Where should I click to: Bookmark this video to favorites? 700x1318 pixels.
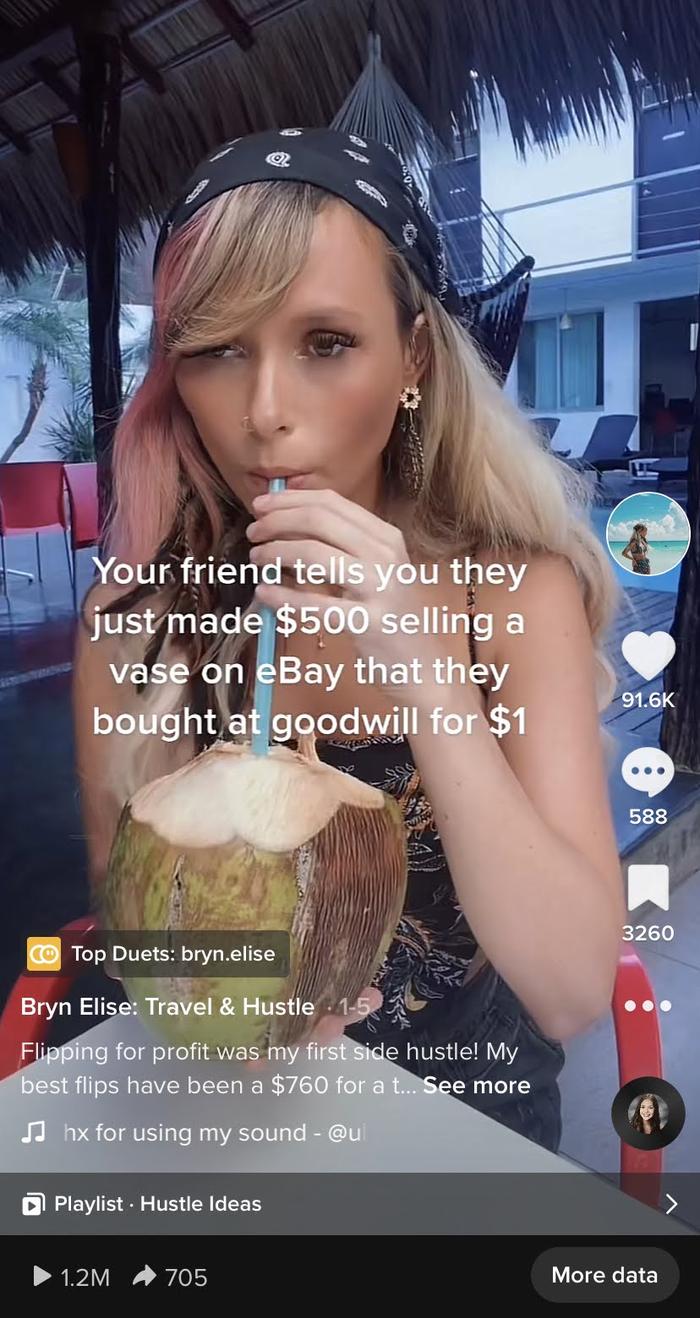pyautogui.click(x=648, y=888)
